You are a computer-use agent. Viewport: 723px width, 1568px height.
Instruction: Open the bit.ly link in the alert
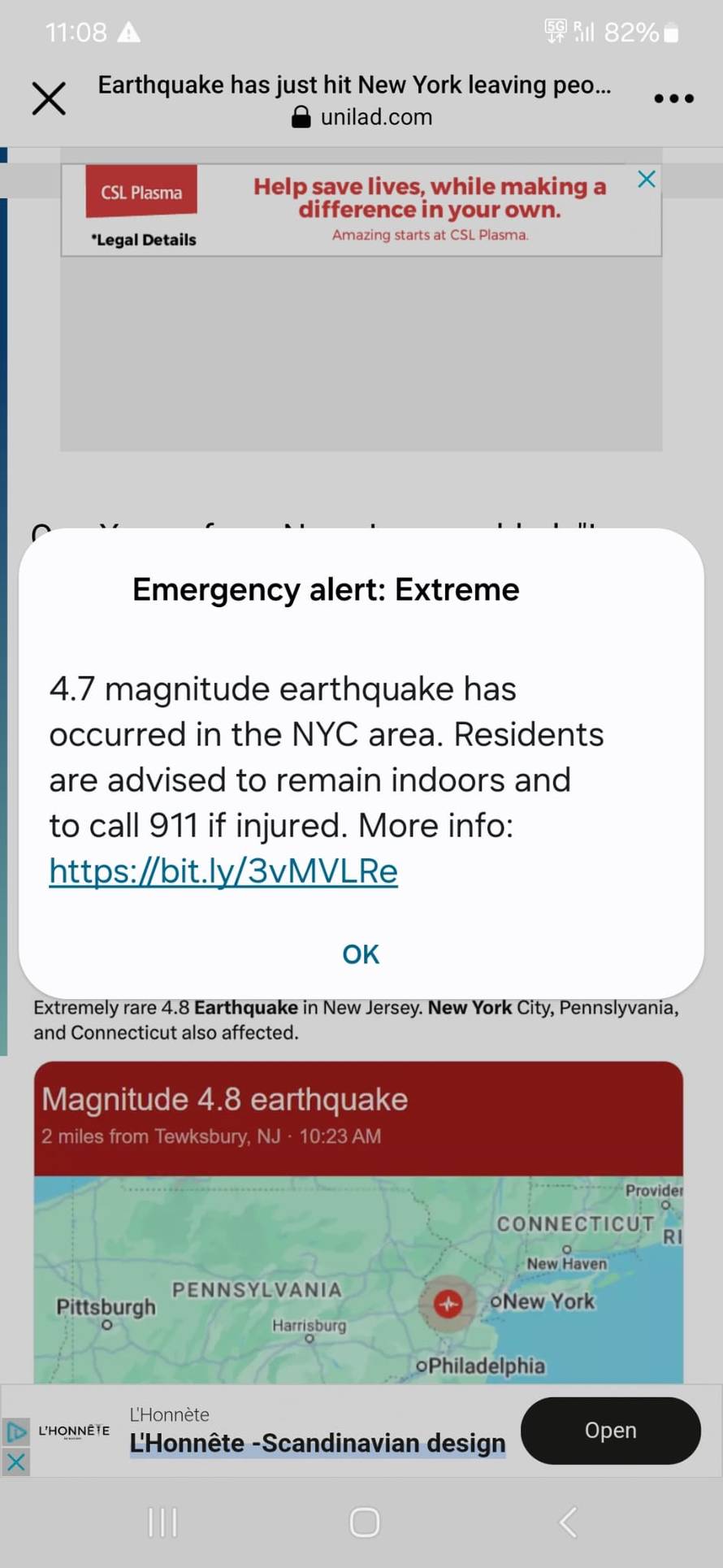tap(223, 871)
